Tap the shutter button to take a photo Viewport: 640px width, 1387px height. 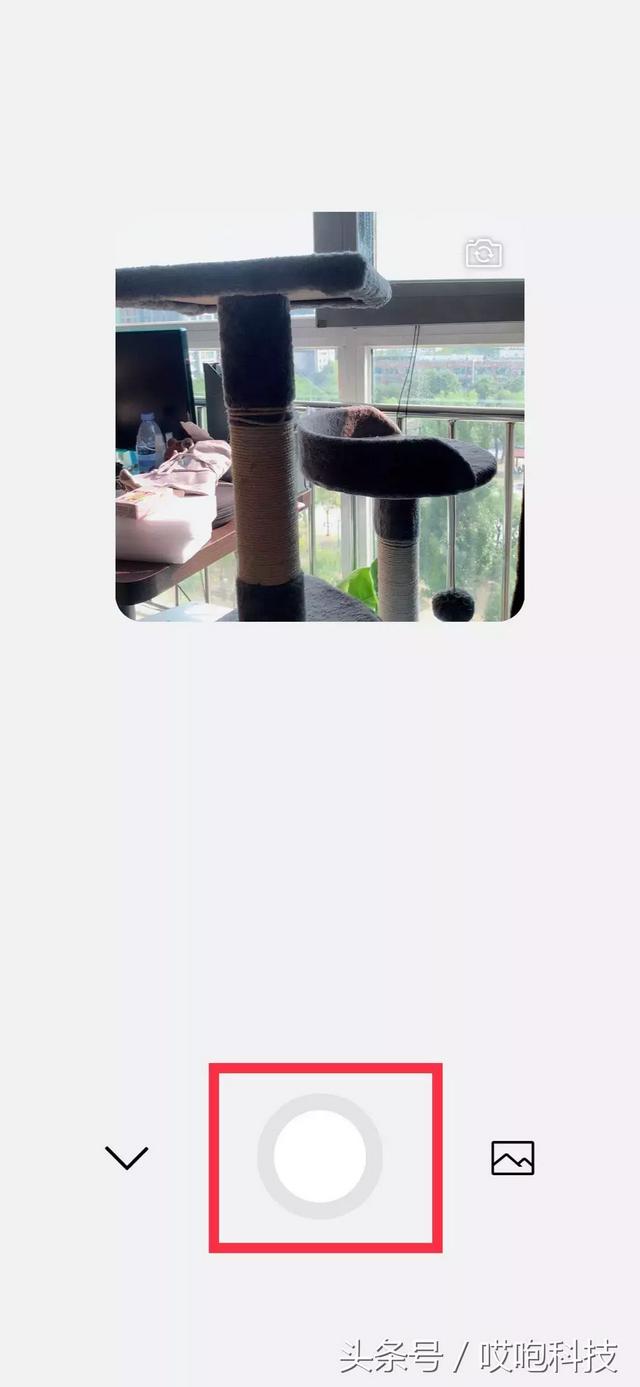[x=320, y=1157]
